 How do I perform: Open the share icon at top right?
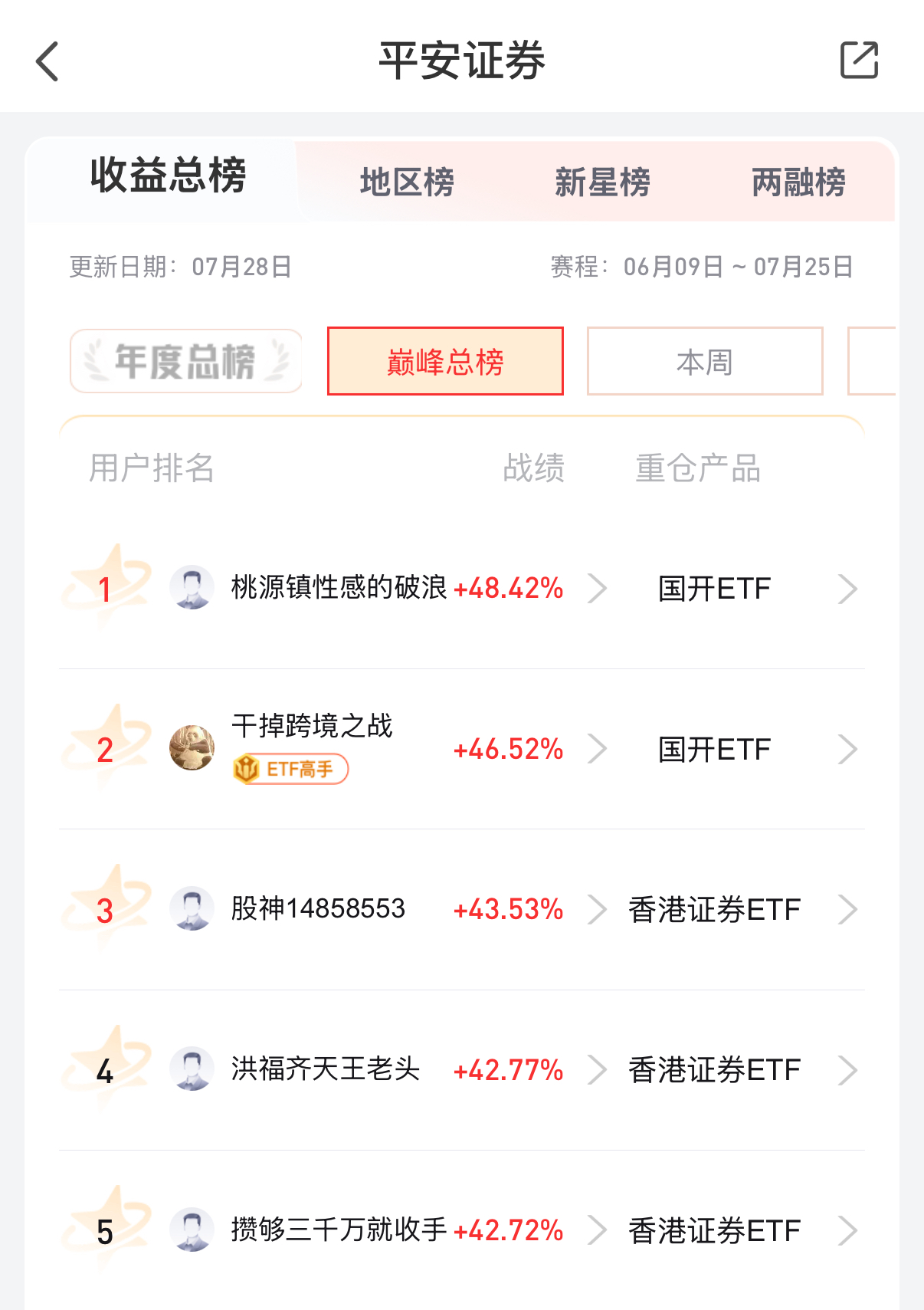click(x=860, y=58)
